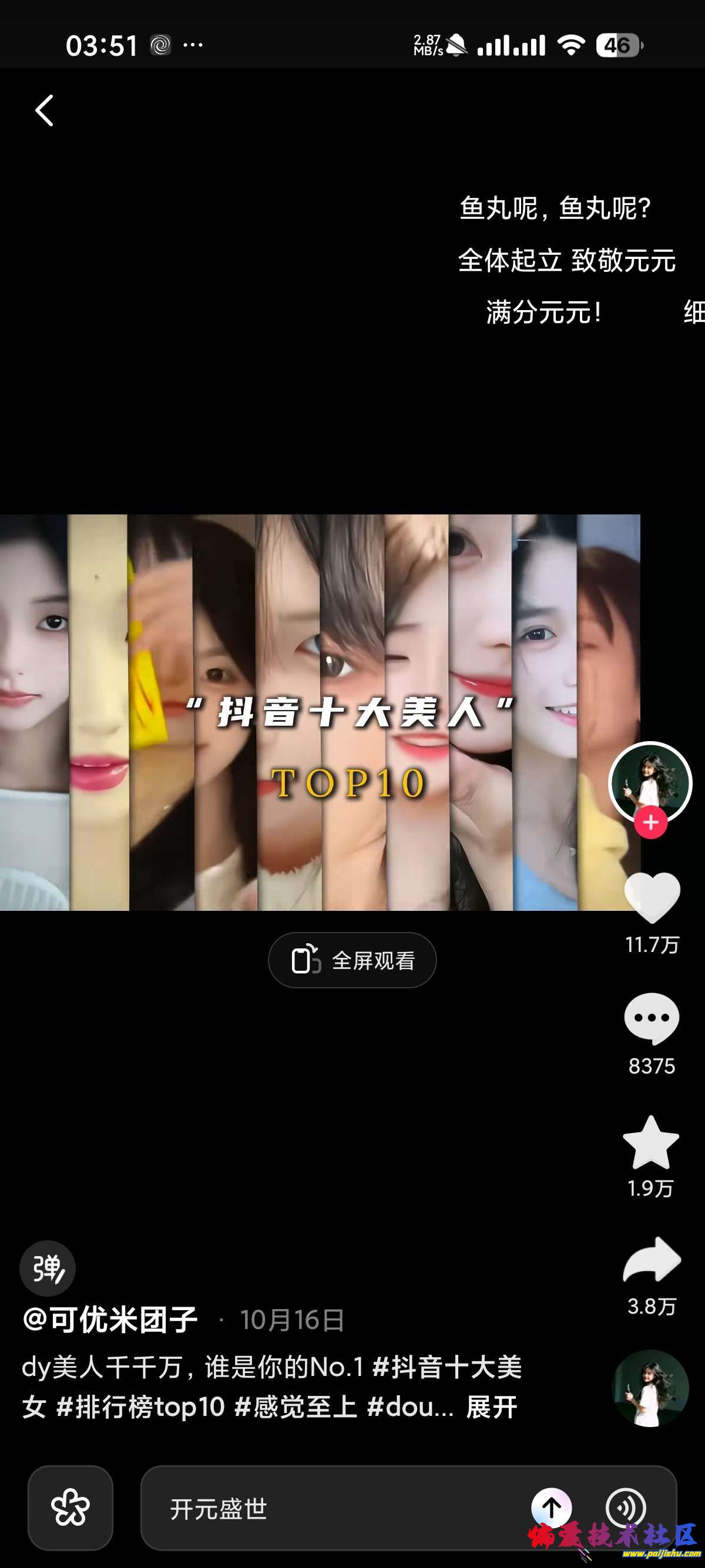Go back using the top-left arrow
The image size is (705, 1568).
tap(45, 111)
